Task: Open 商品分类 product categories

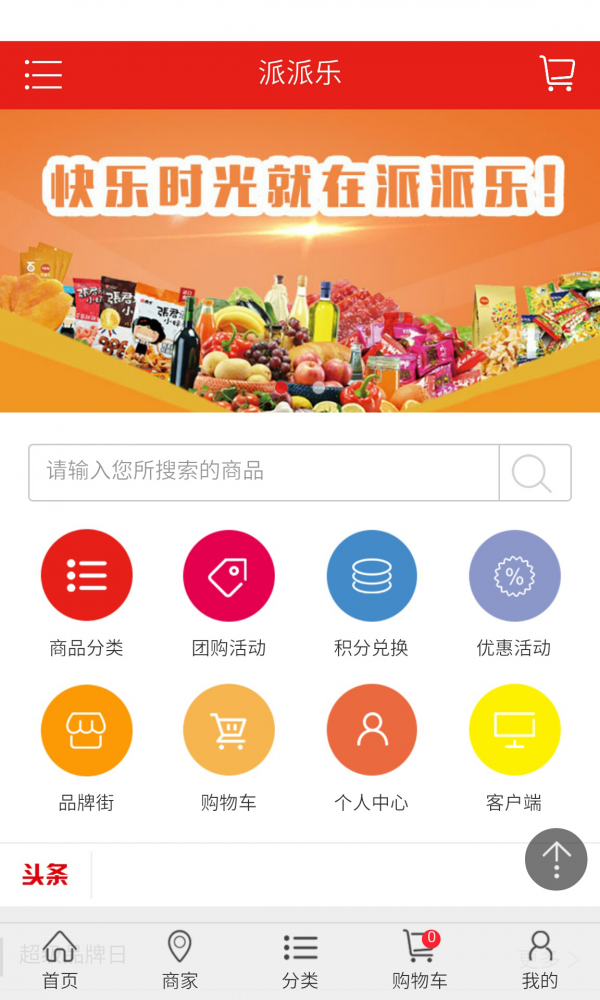Action: tap(86, 575)
